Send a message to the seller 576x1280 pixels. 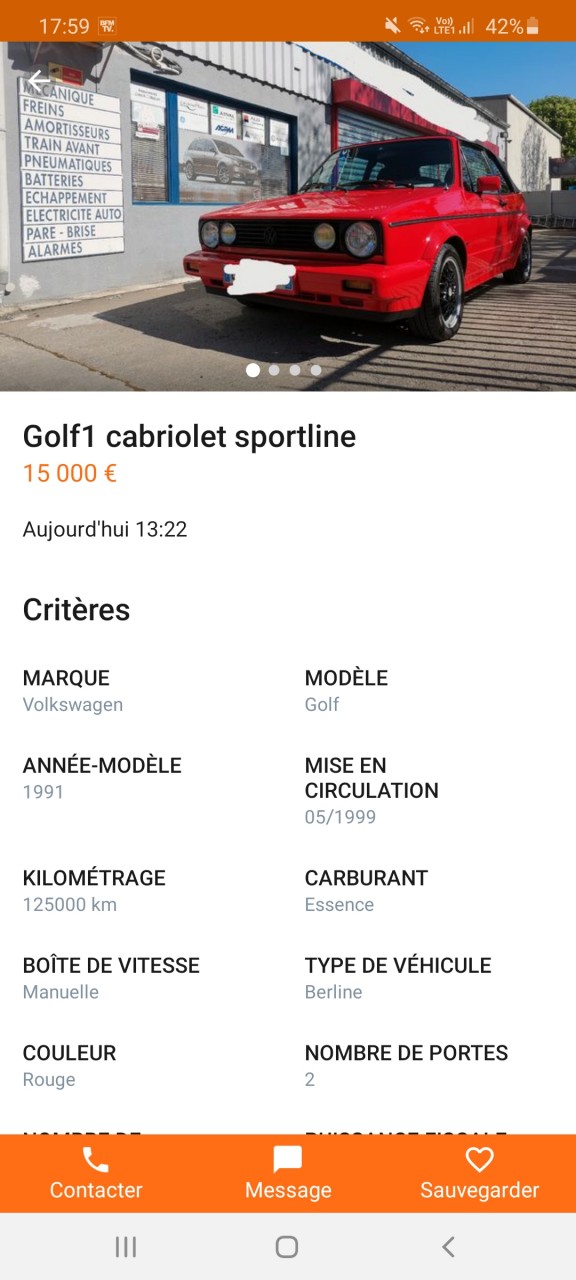click(288, 1173)
